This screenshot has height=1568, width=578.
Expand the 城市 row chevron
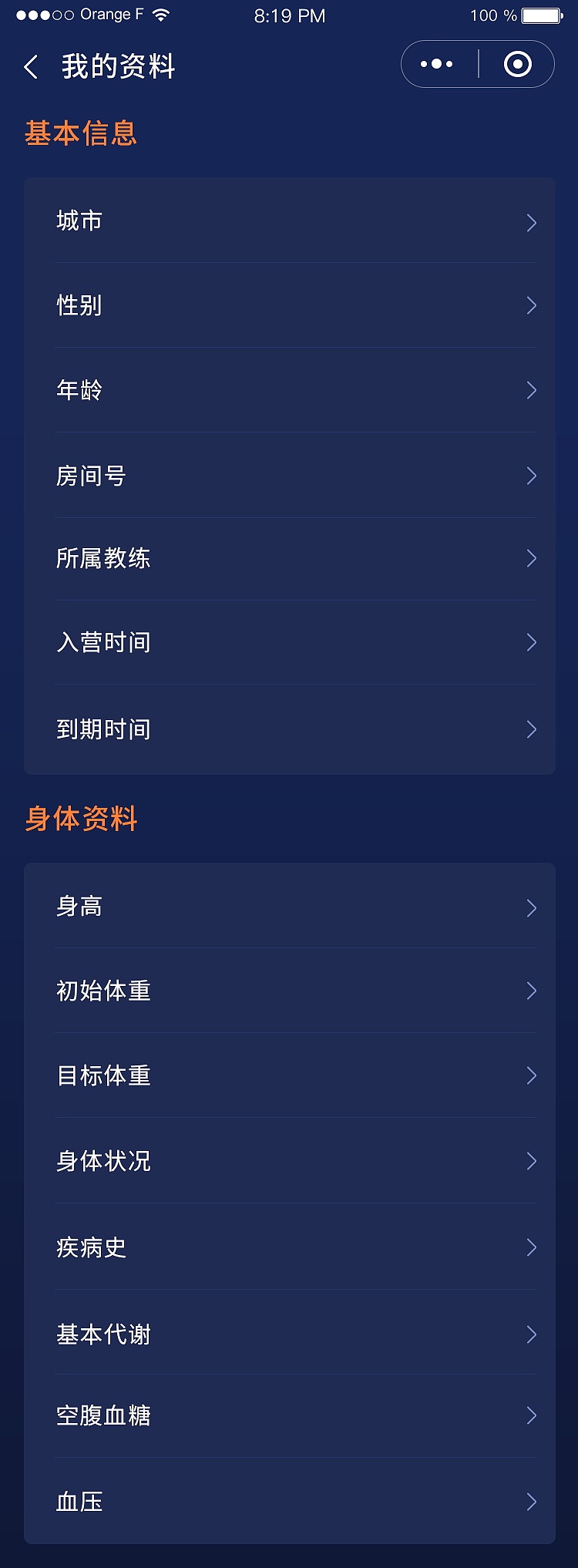[x=531, y=222]
